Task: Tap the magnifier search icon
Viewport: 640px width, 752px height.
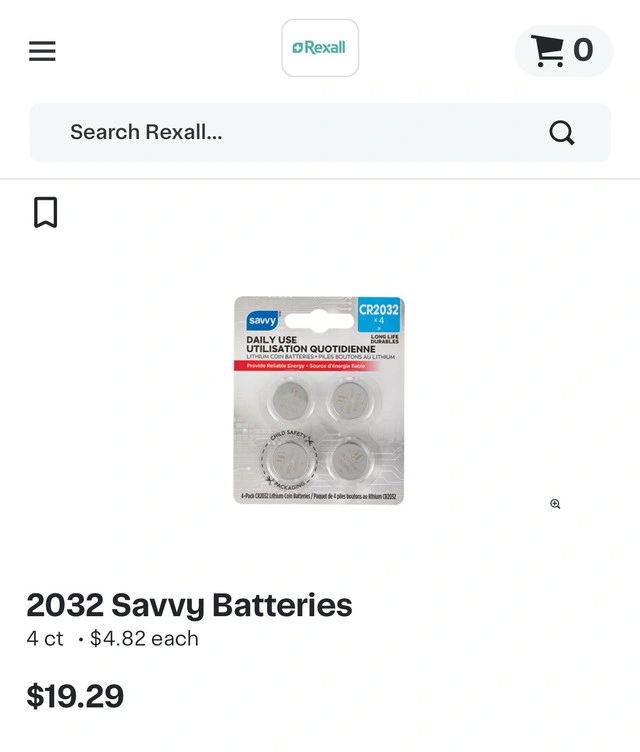Action: [562, 132]
